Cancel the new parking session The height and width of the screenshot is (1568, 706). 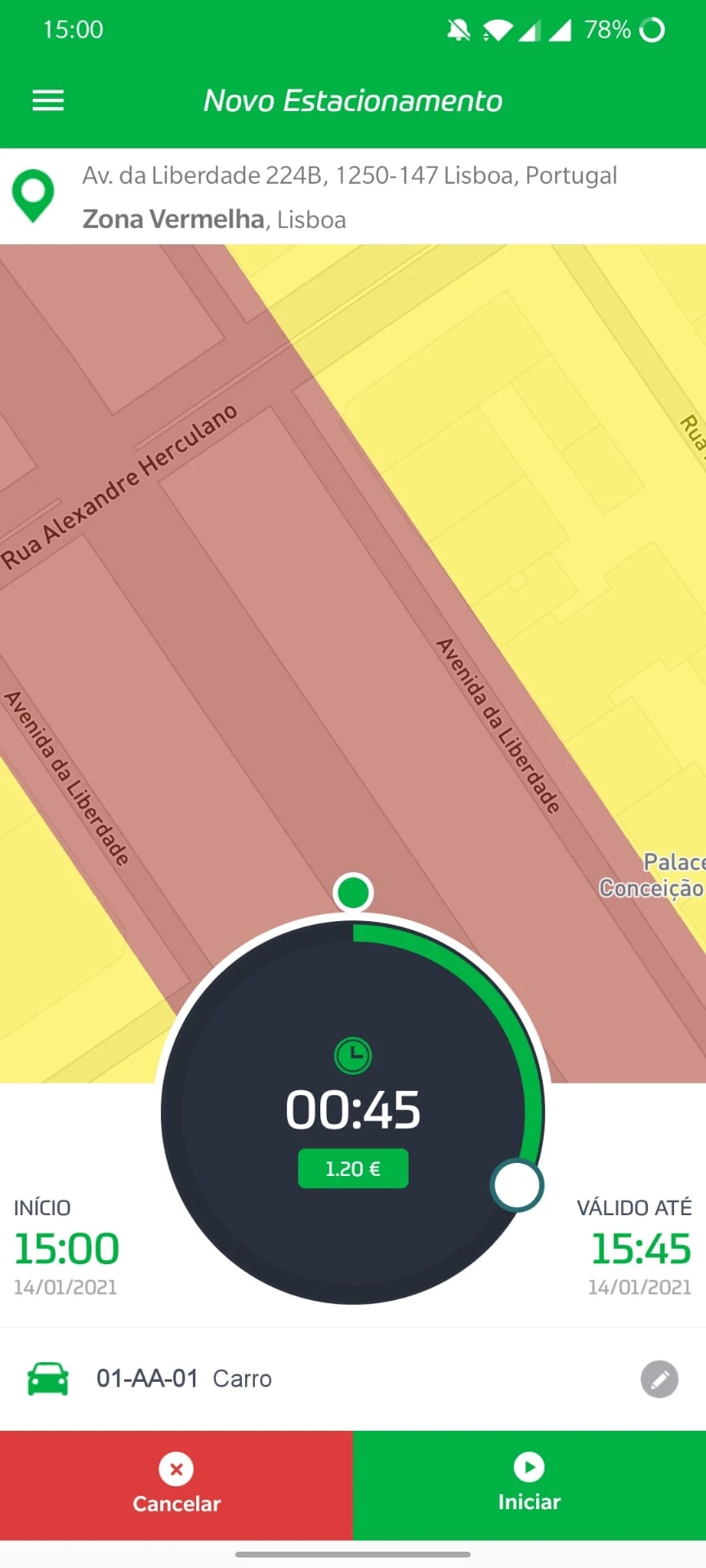(x=176, y=1485)
